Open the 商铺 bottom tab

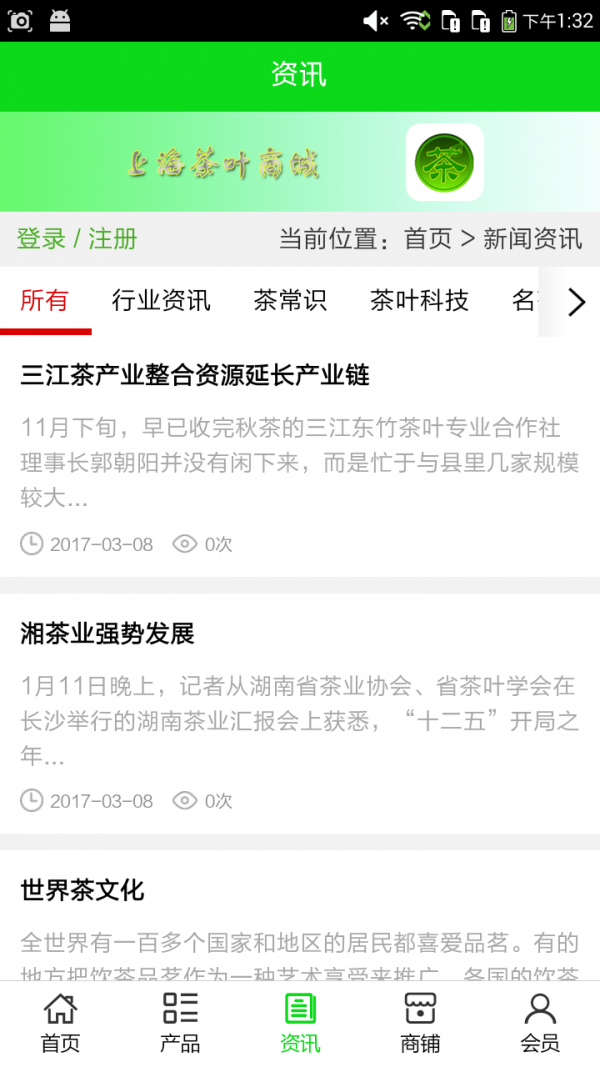click(x=420, y=1023)
